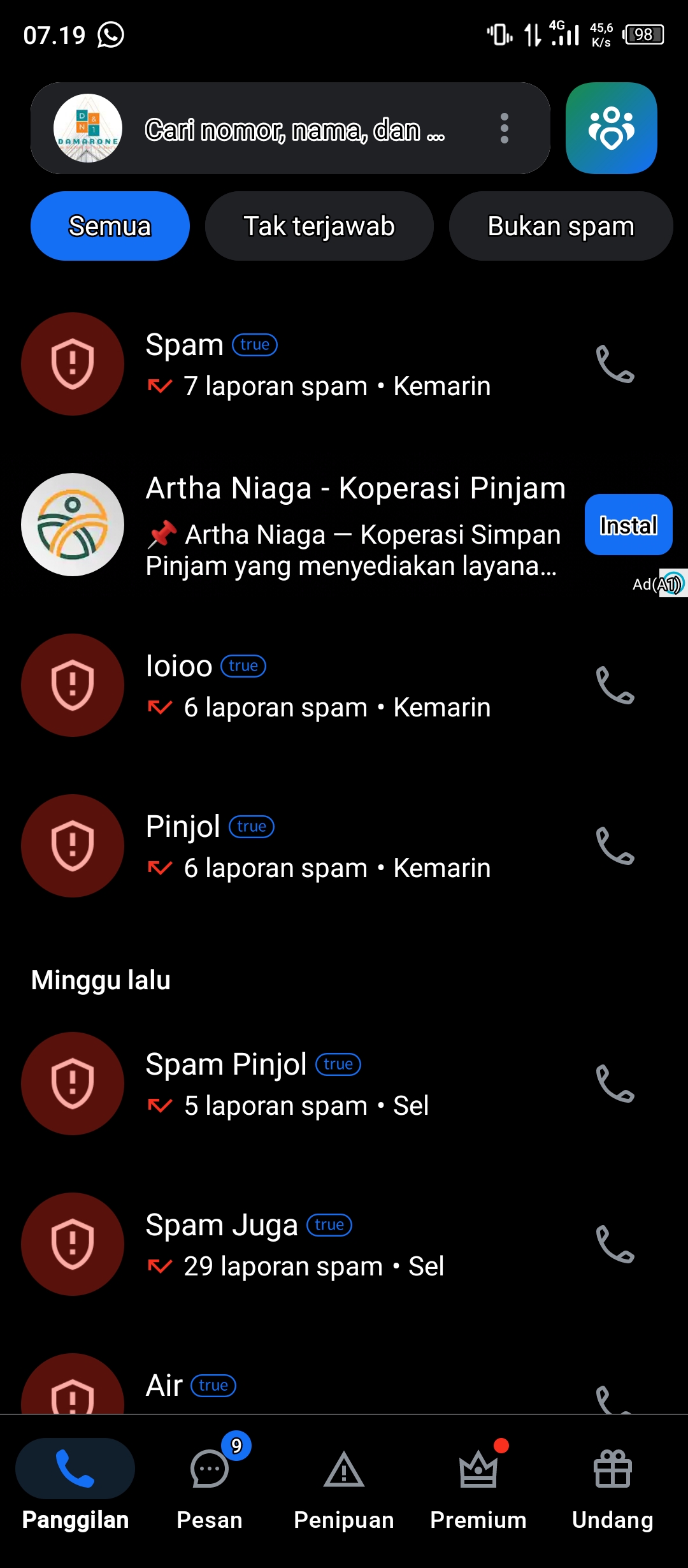The height and width of the screenshot is (1568, 688).
Task: Call the Spam contact with 7 reports
Action: tap(615, 364)
